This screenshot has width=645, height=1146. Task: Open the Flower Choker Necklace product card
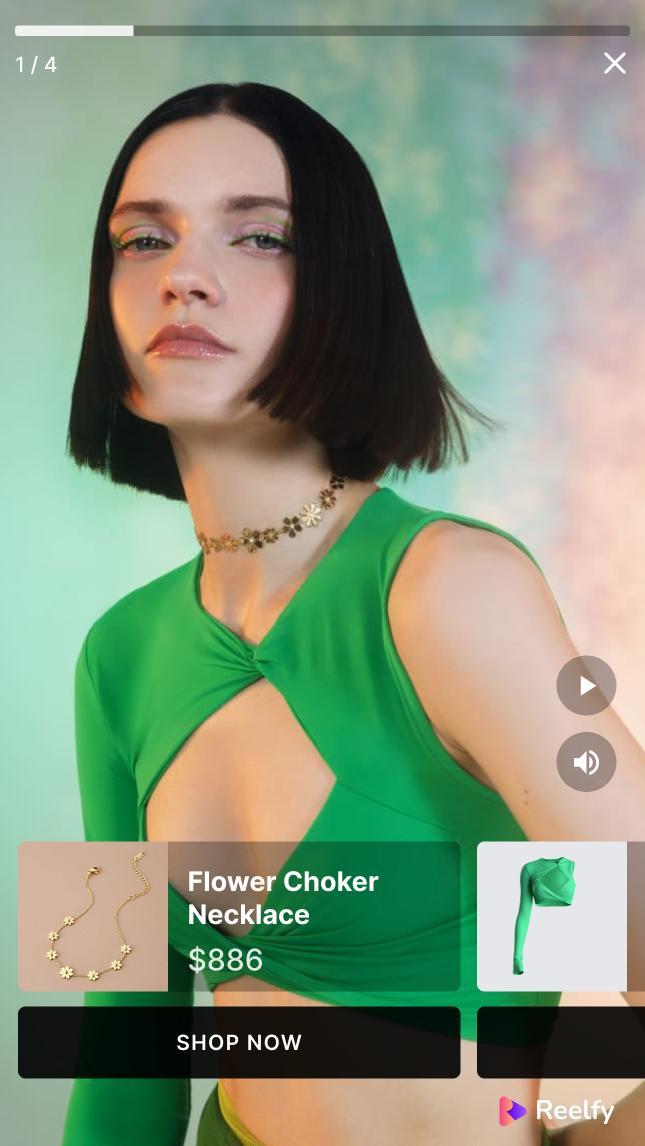point(239,916)
